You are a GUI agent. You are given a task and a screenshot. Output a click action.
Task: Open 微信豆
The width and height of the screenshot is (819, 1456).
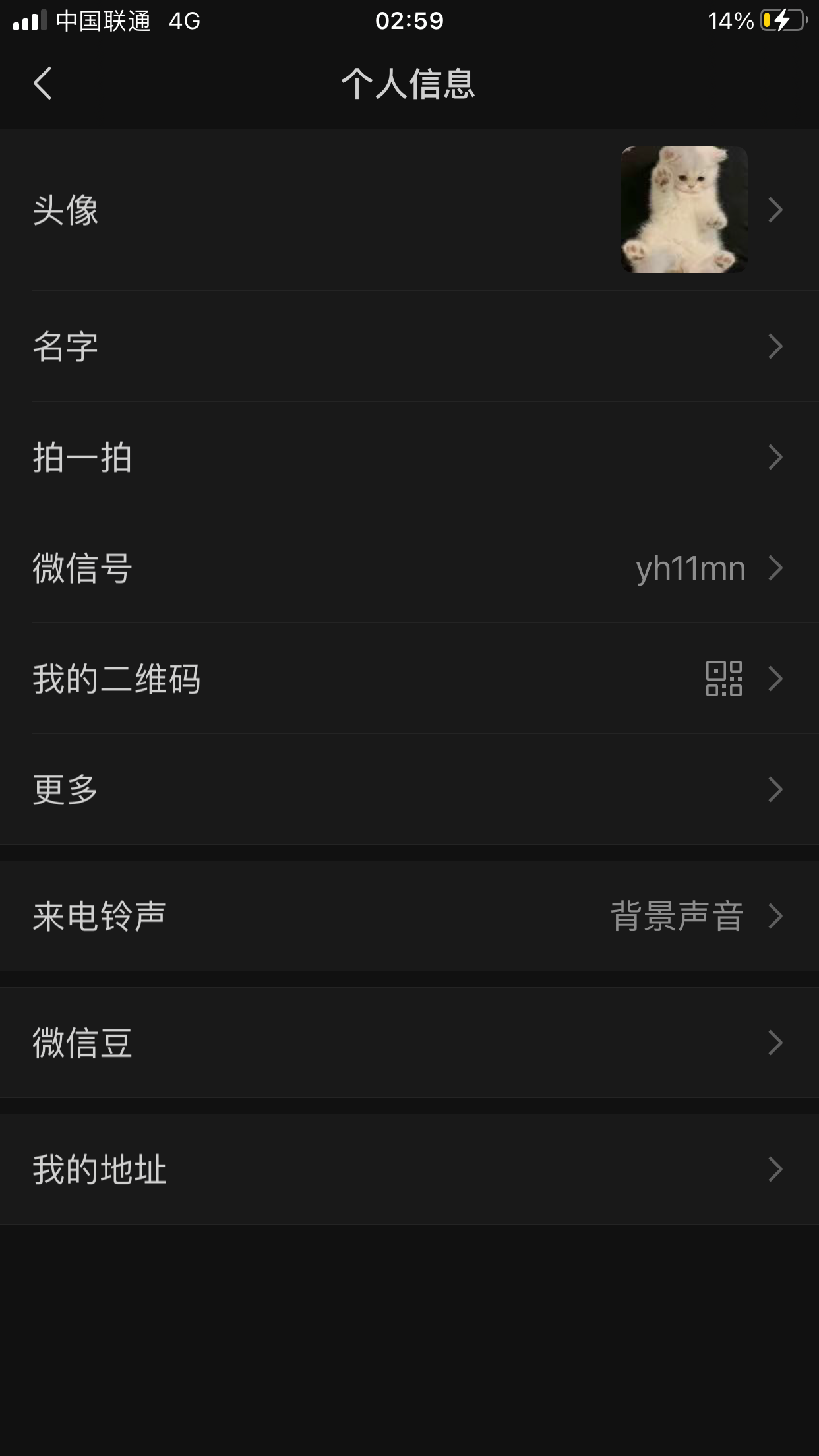click(409, 1043)
